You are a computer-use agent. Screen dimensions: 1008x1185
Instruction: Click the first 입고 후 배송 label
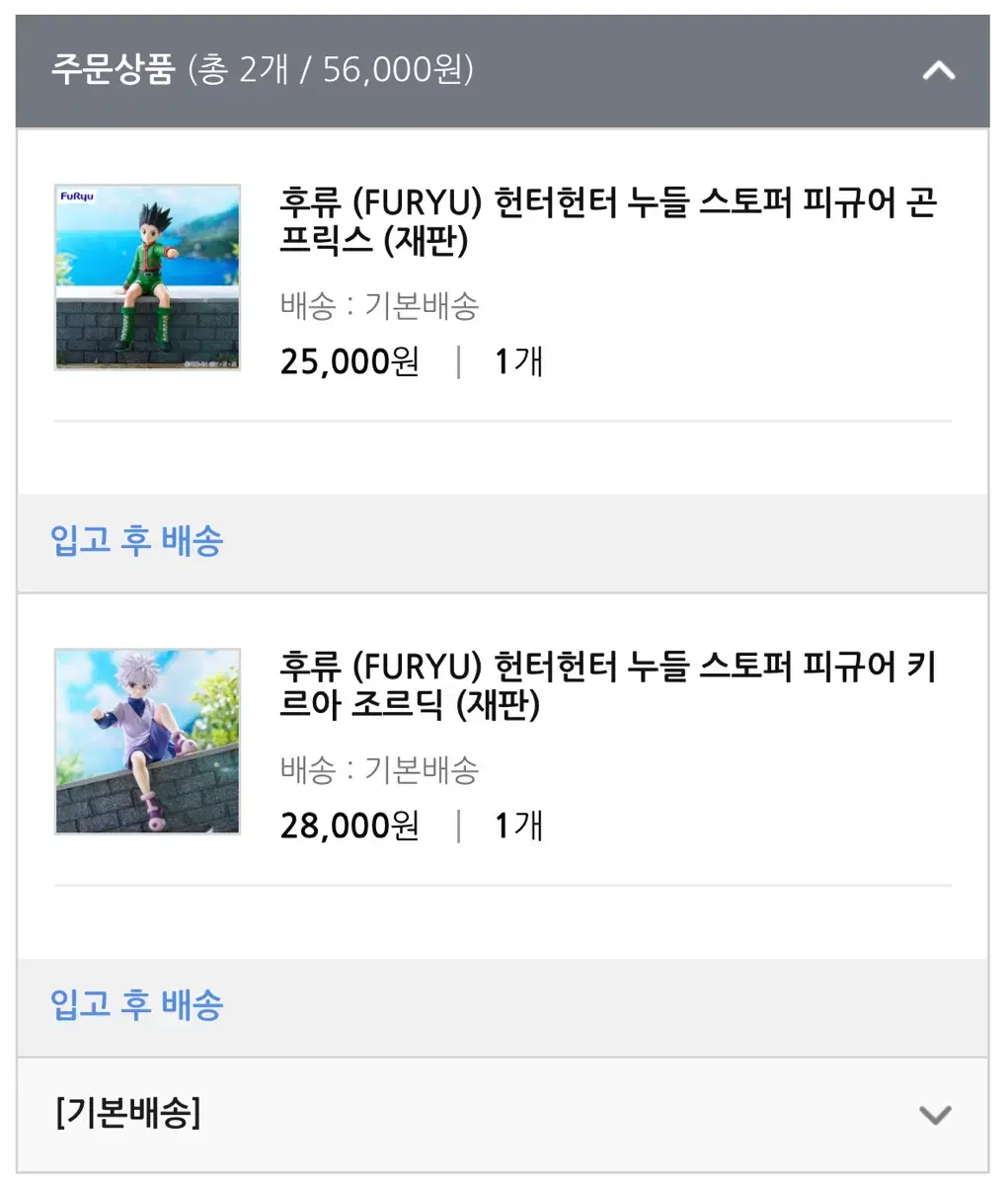point(136,541)
